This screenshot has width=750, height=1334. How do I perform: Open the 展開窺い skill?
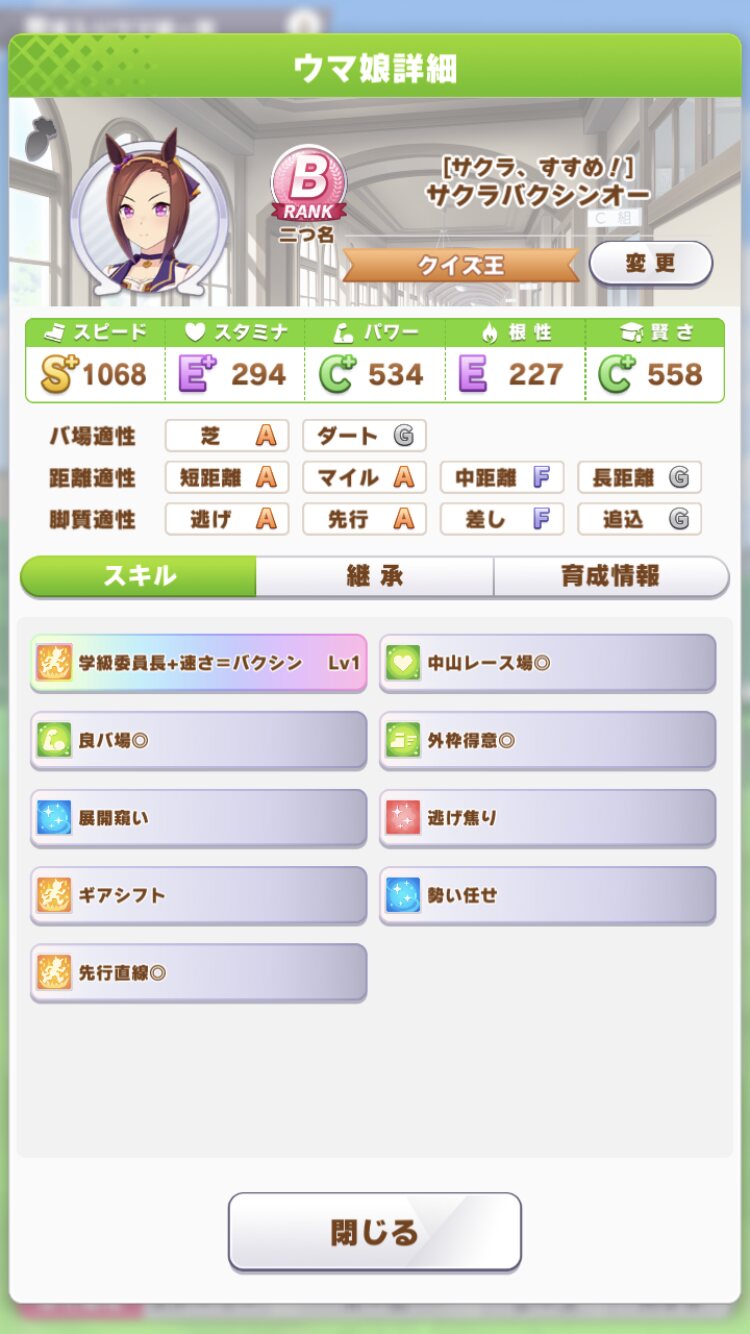(198, 817)
